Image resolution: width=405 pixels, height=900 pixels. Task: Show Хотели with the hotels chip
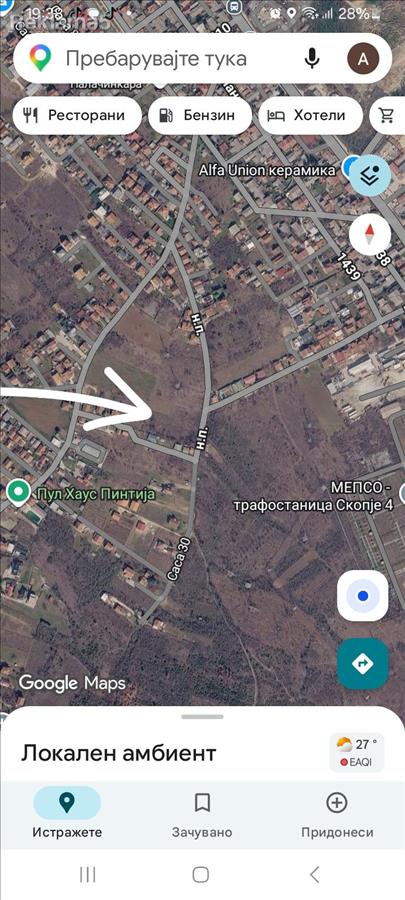(310, 115)
